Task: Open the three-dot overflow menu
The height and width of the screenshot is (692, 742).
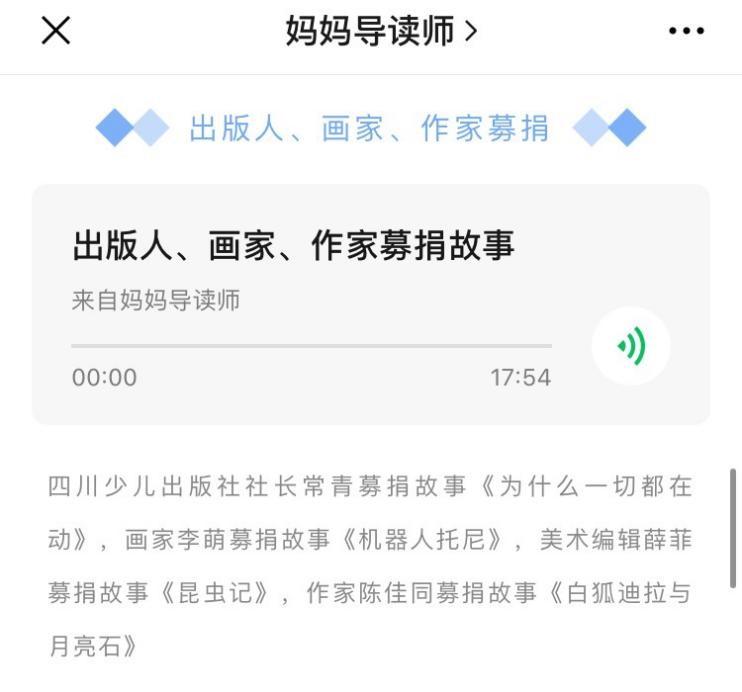Action: (x=686, y=32)
